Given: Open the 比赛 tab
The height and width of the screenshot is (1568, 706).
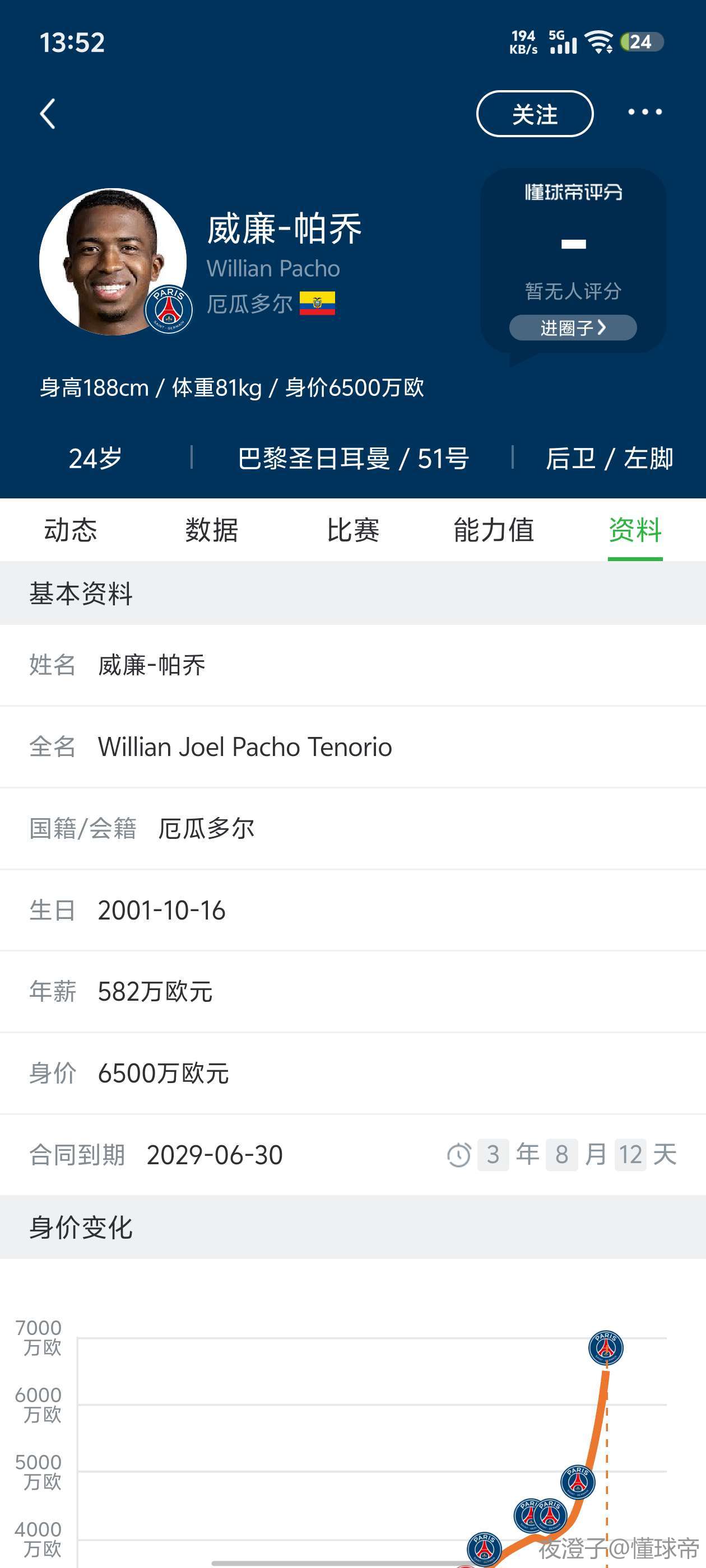Looking at the screenshot, I should pos(352,530).
